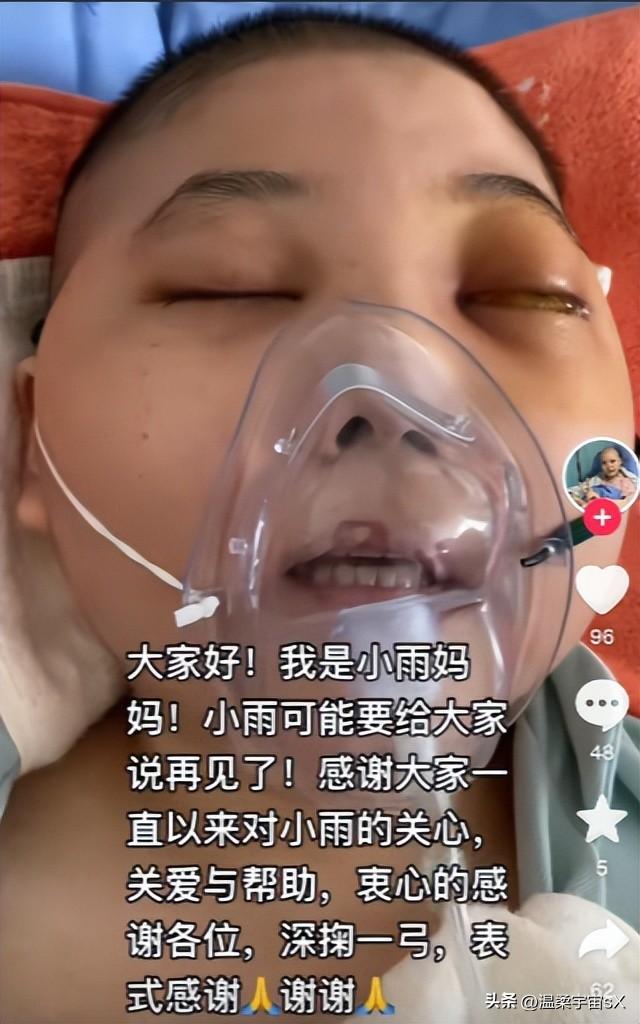Share the video with the arrow icon

(x=603, y=940)
